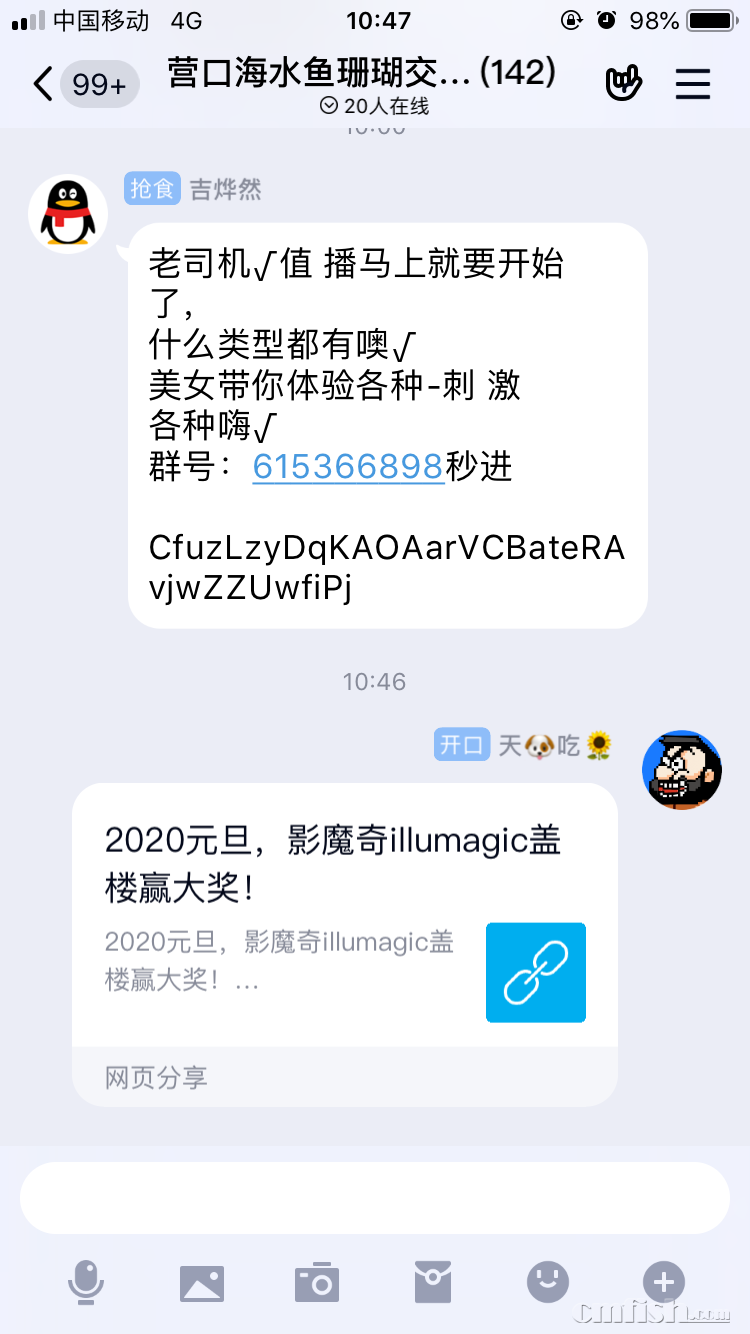Open the camera to take a photo
The height and width of the screenshot is (1334, 750).
(317, 1282)
